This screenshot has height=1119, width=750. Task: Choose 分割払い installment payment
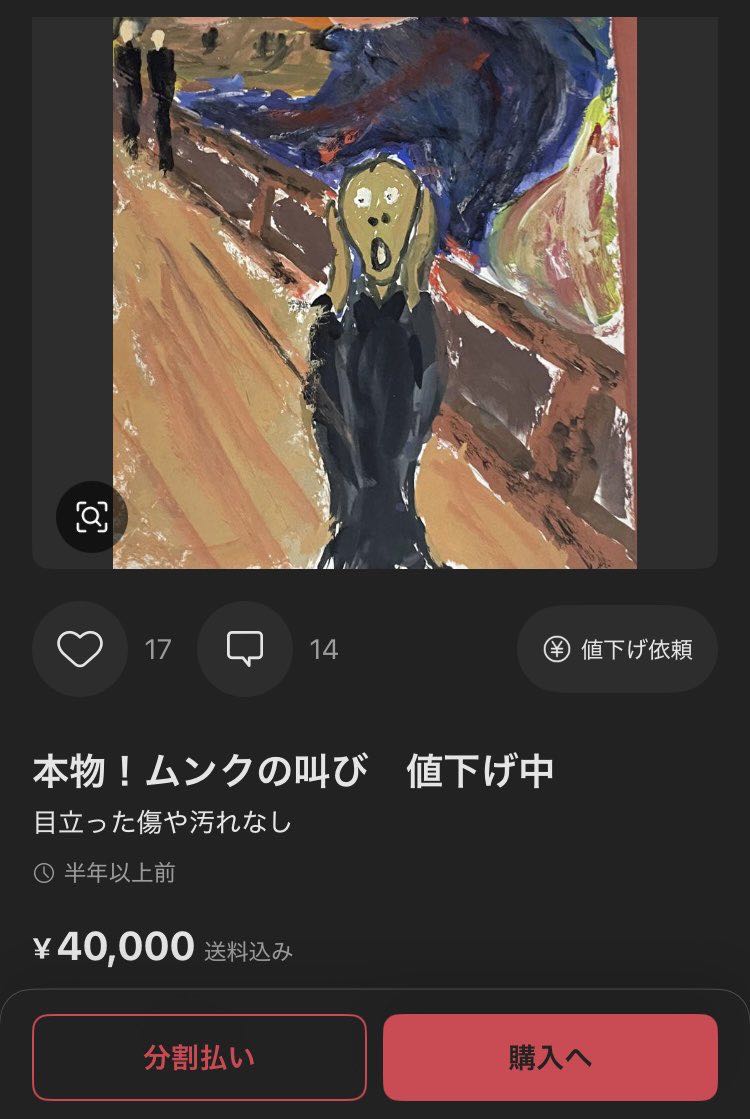[199, 1057]
